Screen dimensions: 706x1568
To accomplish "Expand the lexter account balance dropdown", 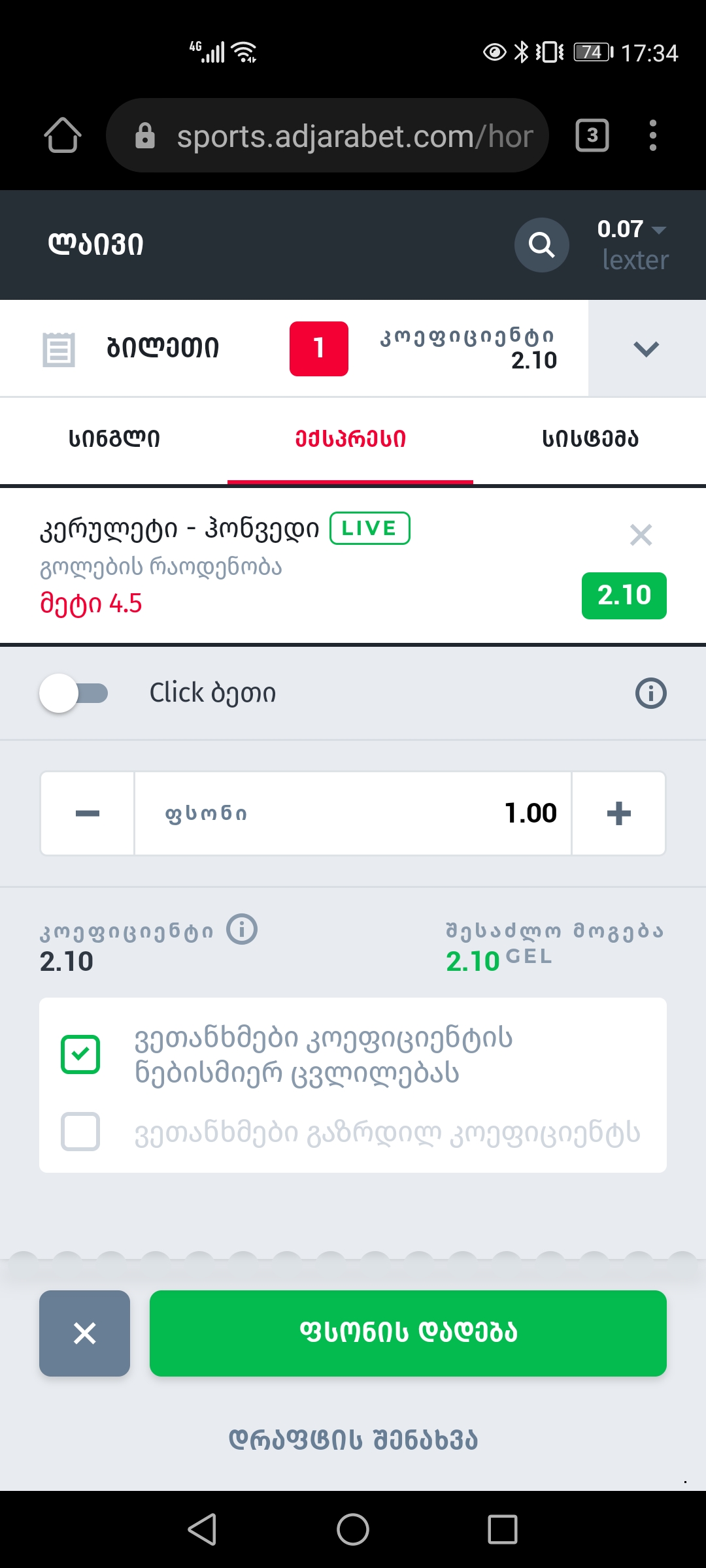I will (633, 244).
